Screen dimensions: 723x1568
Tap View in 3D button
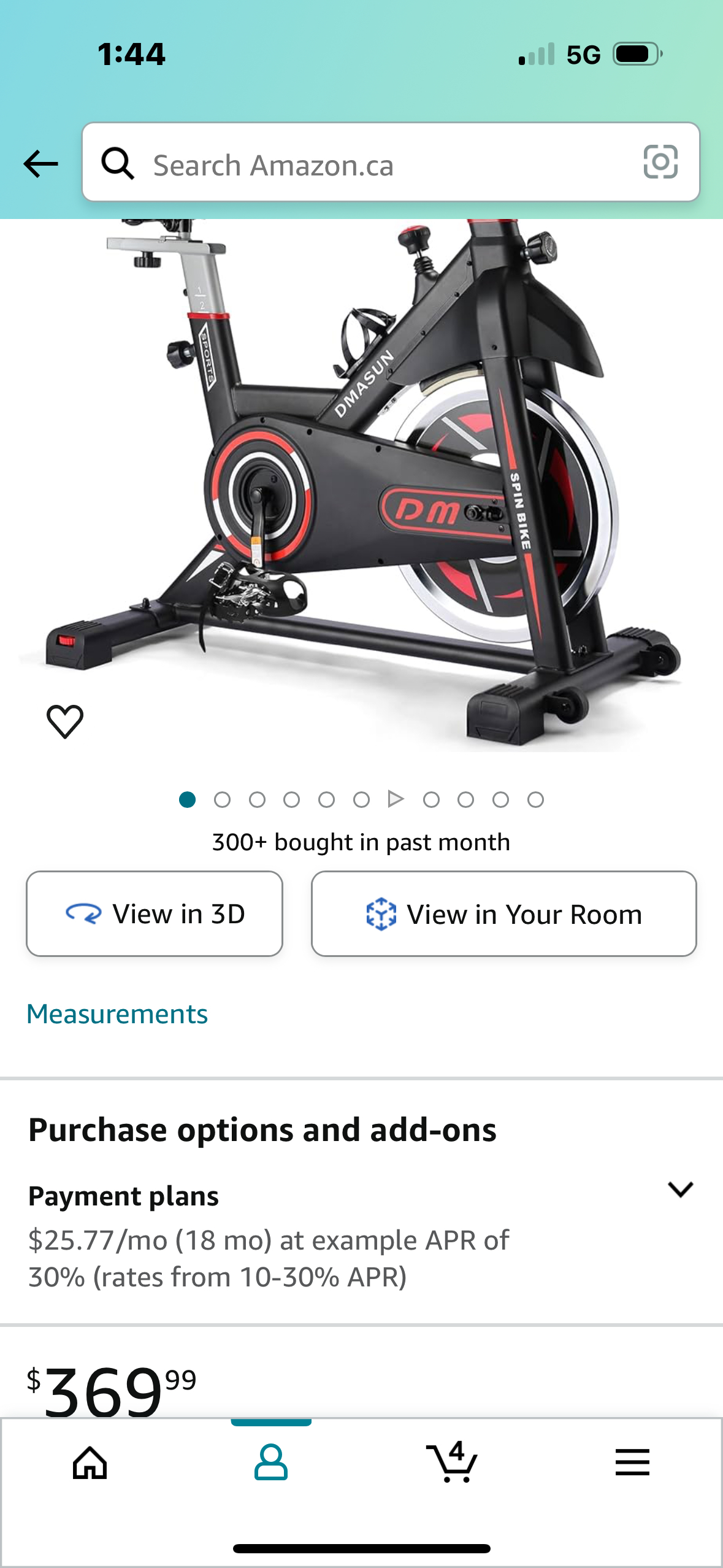point(155,913)
